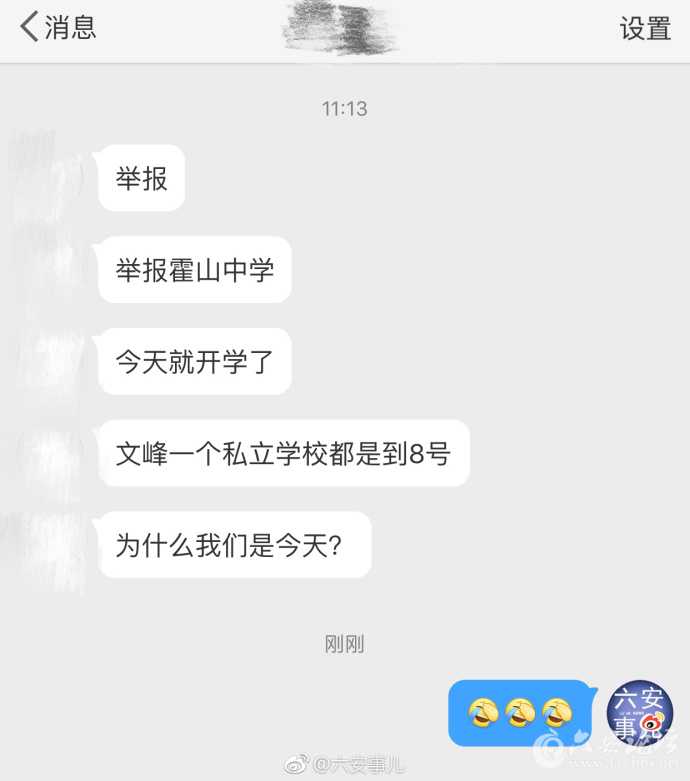Go back to the 消息 list
Image resolution: width=690 pixels, height=781 pixels.
pyautogui.click(x=58, y=27)
